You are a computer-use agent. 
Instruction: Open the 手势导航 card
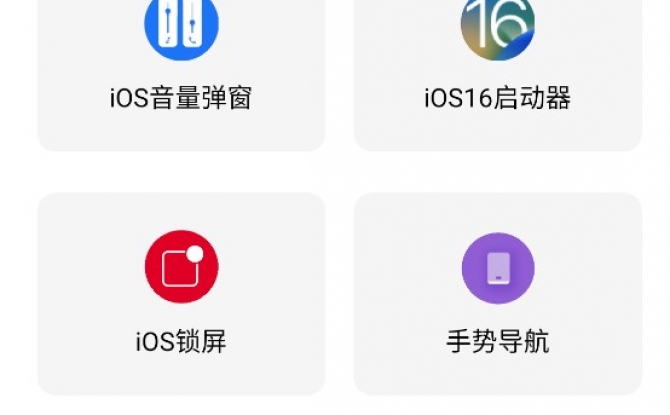(x=497, y=293)
